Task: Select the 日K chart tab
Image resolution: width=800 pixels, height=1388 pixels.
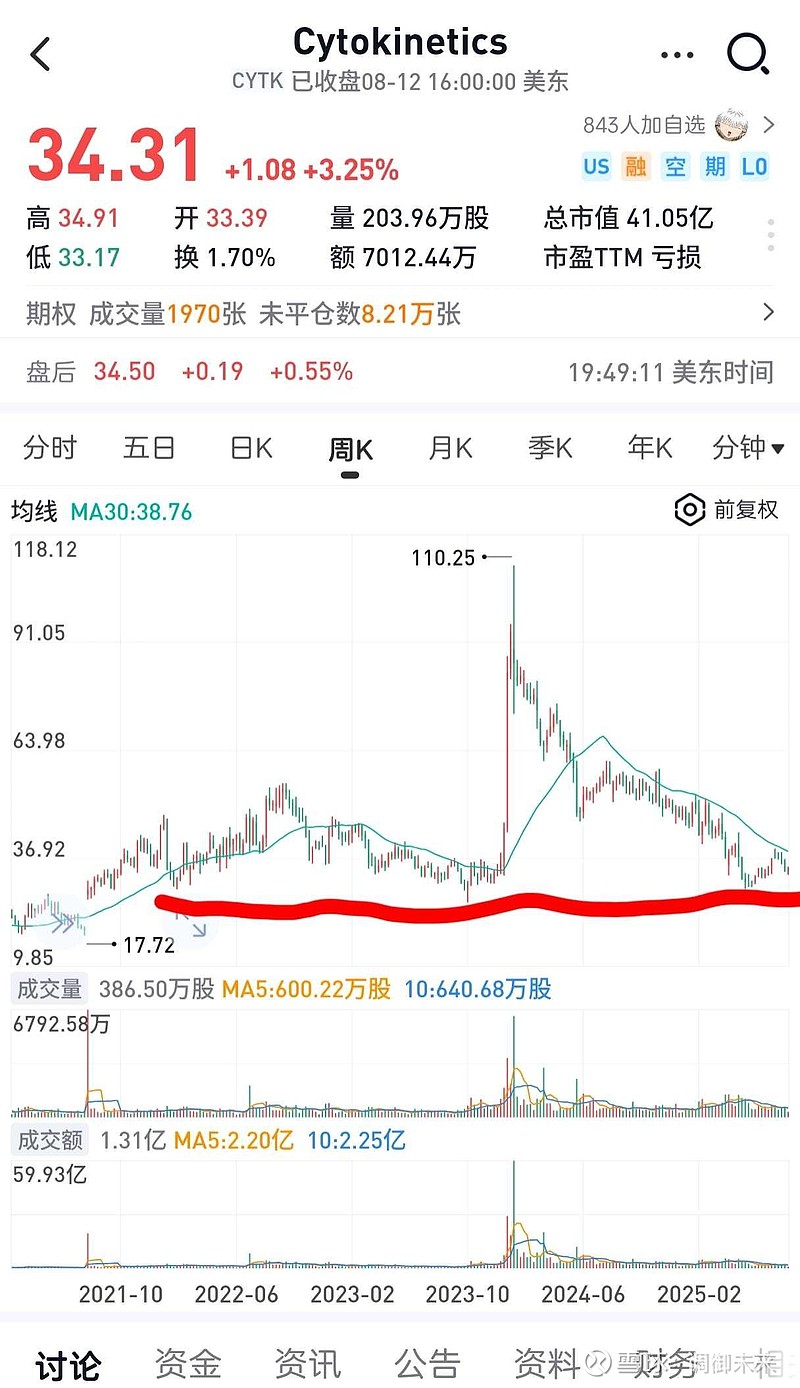Action: [250, 448]
